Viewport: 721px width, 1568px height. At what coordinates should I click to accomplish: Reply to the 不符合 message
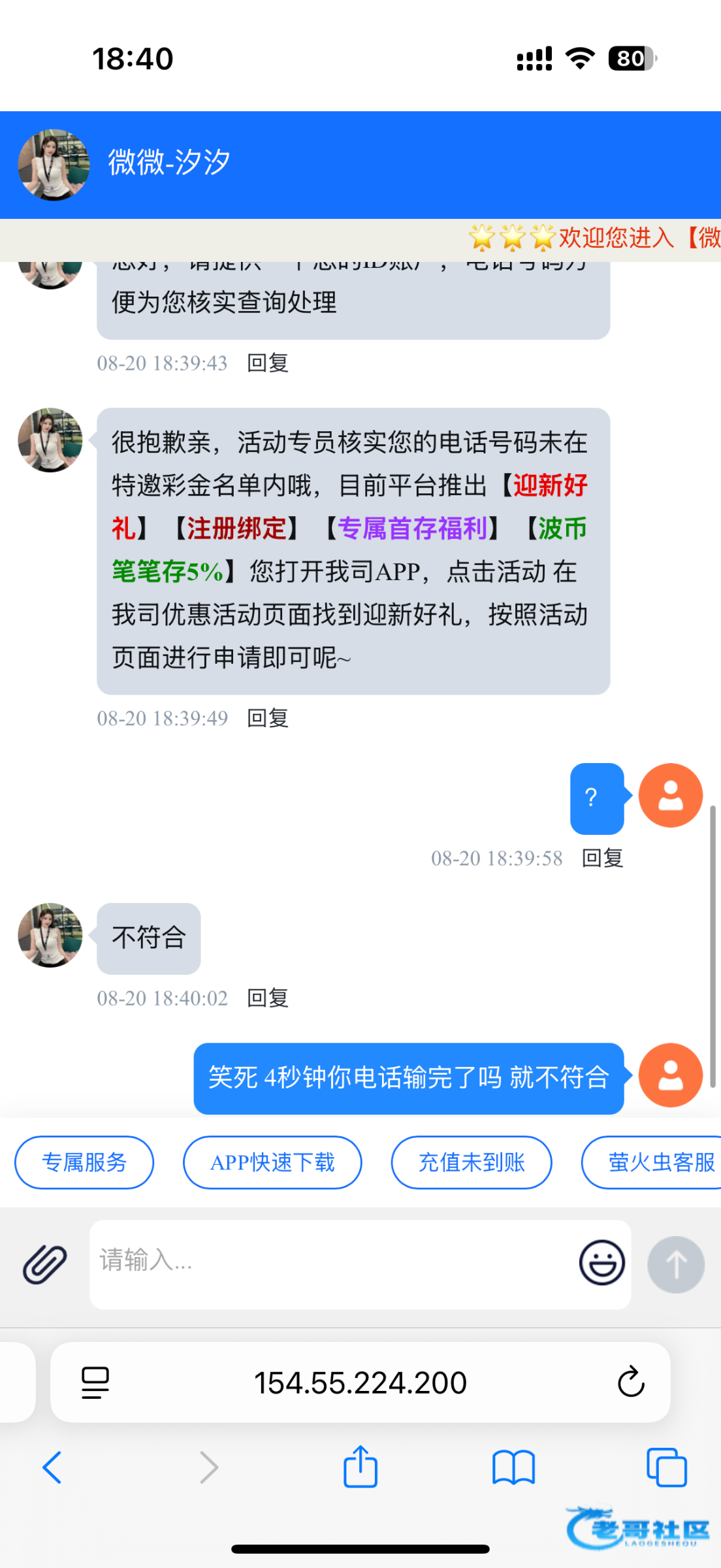pos(268,998)
